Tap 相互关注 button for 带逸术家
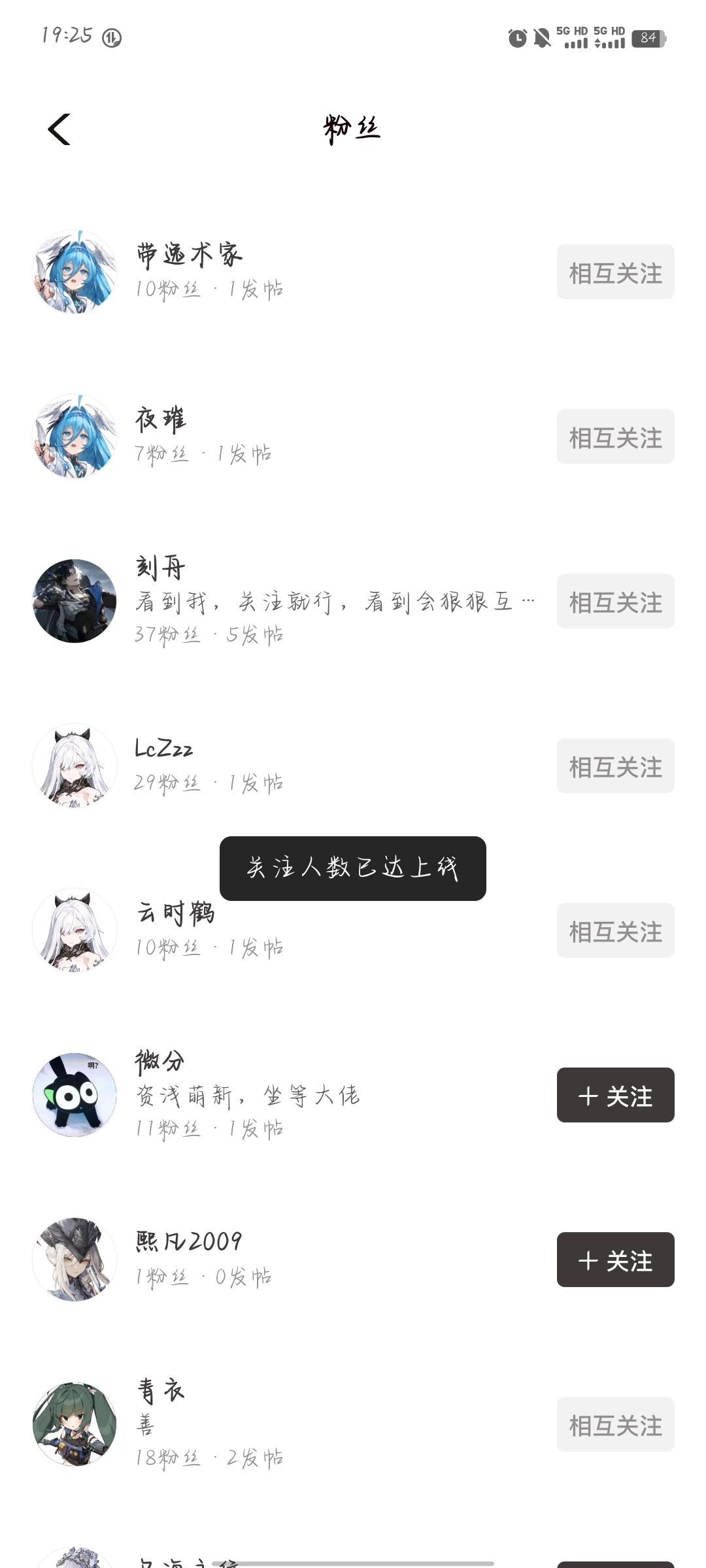The width and height of the screenshot is (706, 1568). tap(615, 272)
